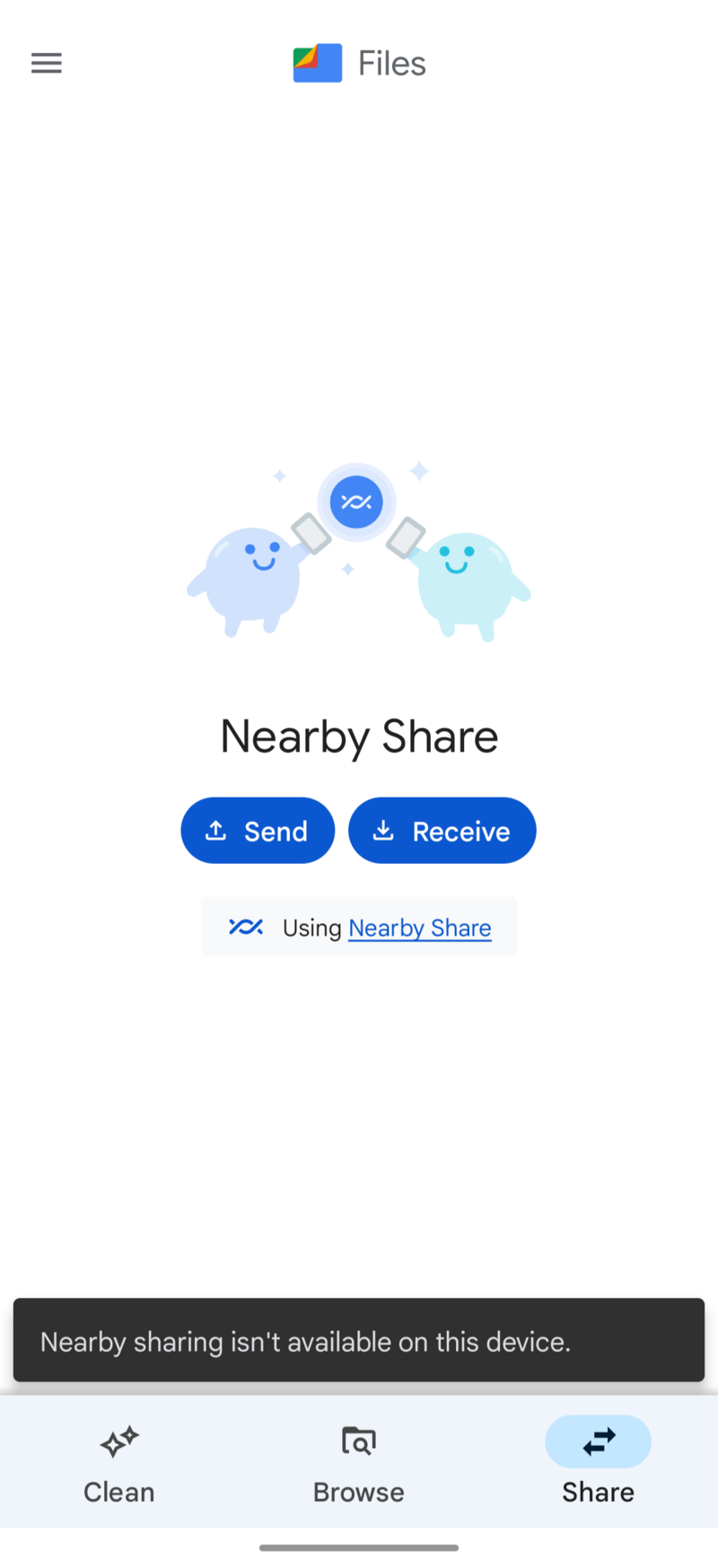This screenshot has width=718, height=1568.
Task: Open the Nearby Share link
Action: 419,928
